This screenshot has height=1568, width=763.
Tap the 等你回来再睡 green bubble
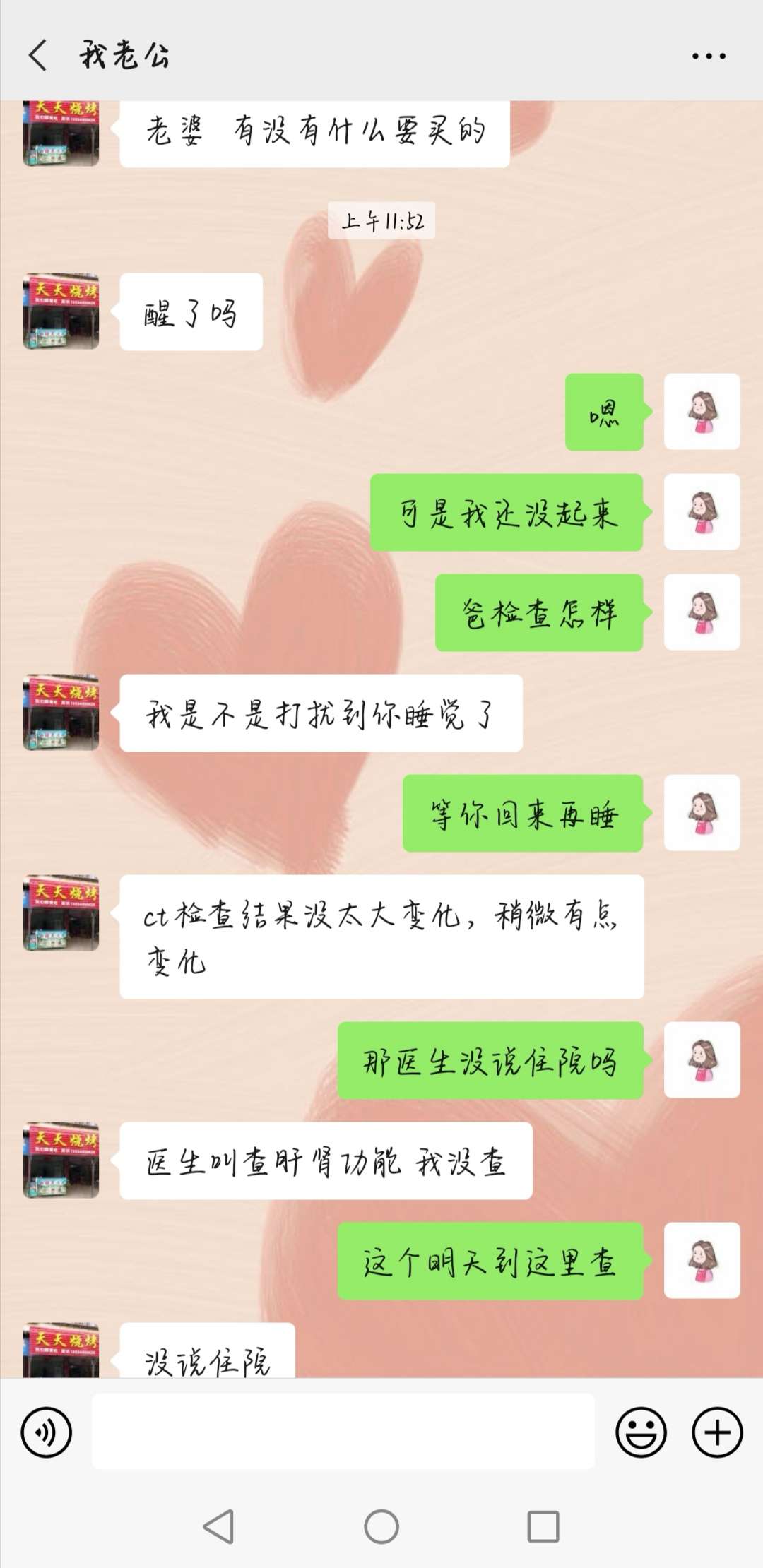[x=523, y=814]
